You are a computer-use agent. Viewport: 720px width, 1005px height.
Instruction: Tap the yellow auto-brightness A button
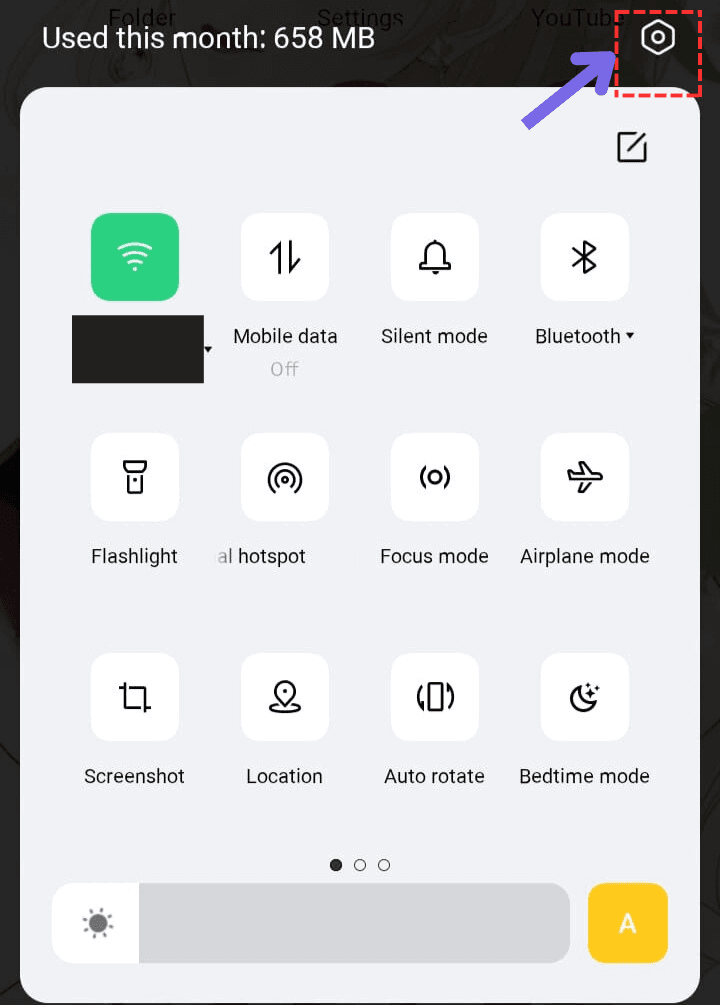628,922
